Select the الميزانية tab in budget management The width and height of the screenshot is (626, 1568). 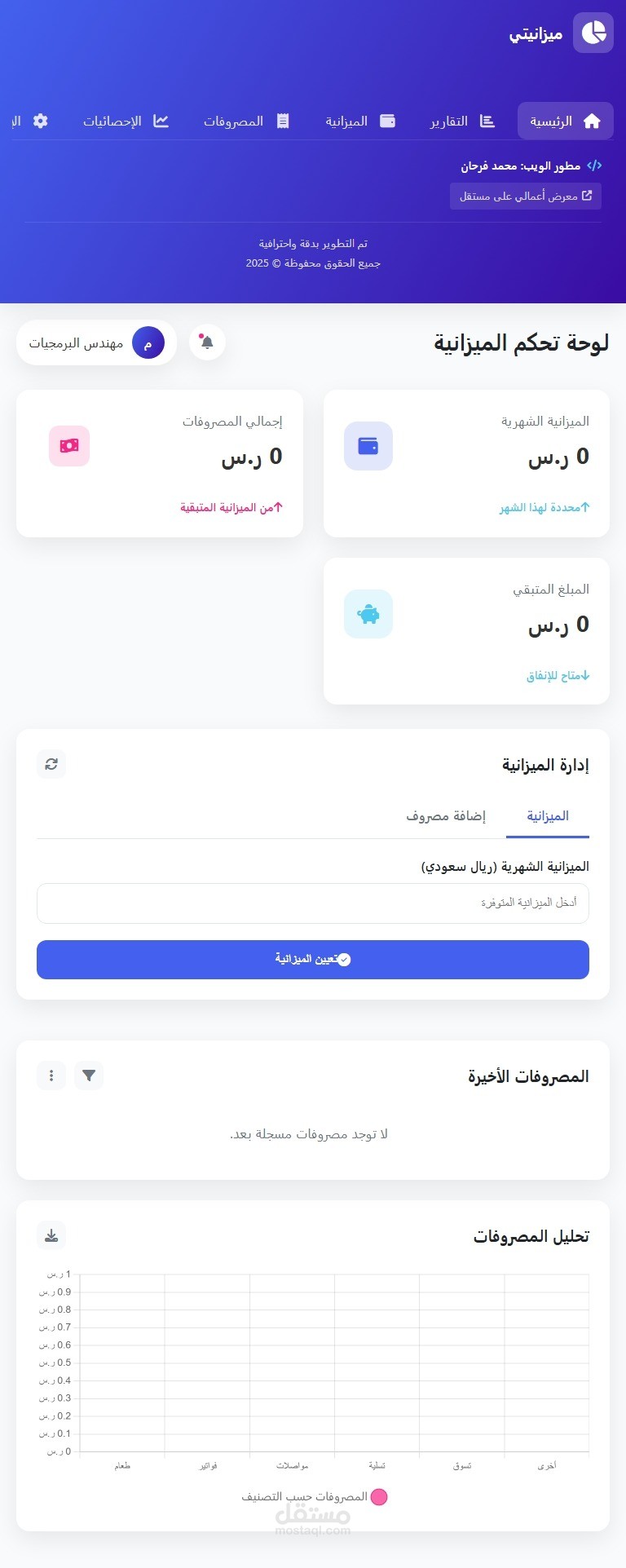(547, 816)
